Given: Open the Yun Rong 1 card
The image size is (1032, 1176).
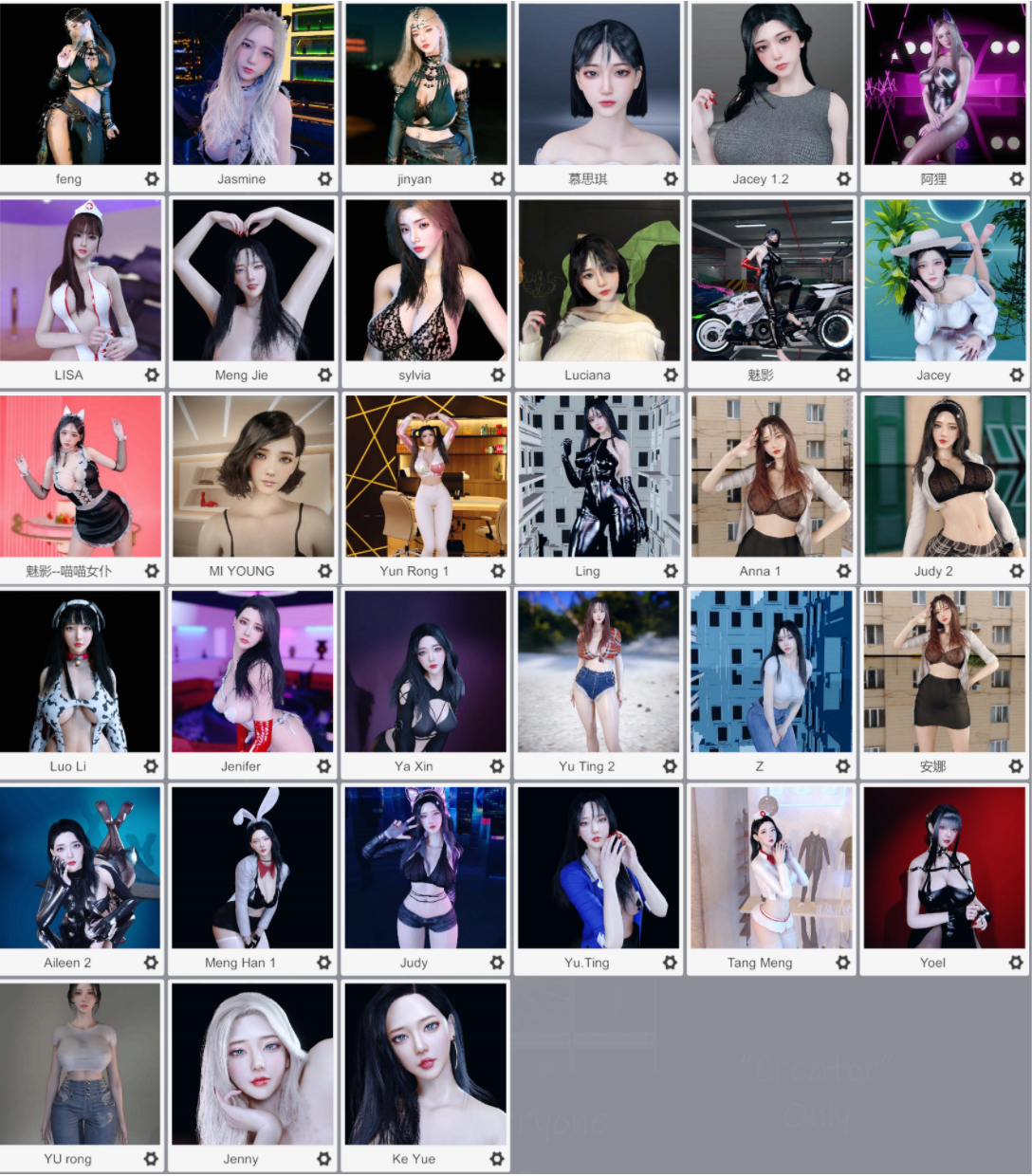Looking at the screenshot, I should pyautogui.click(x=426, y=477).
